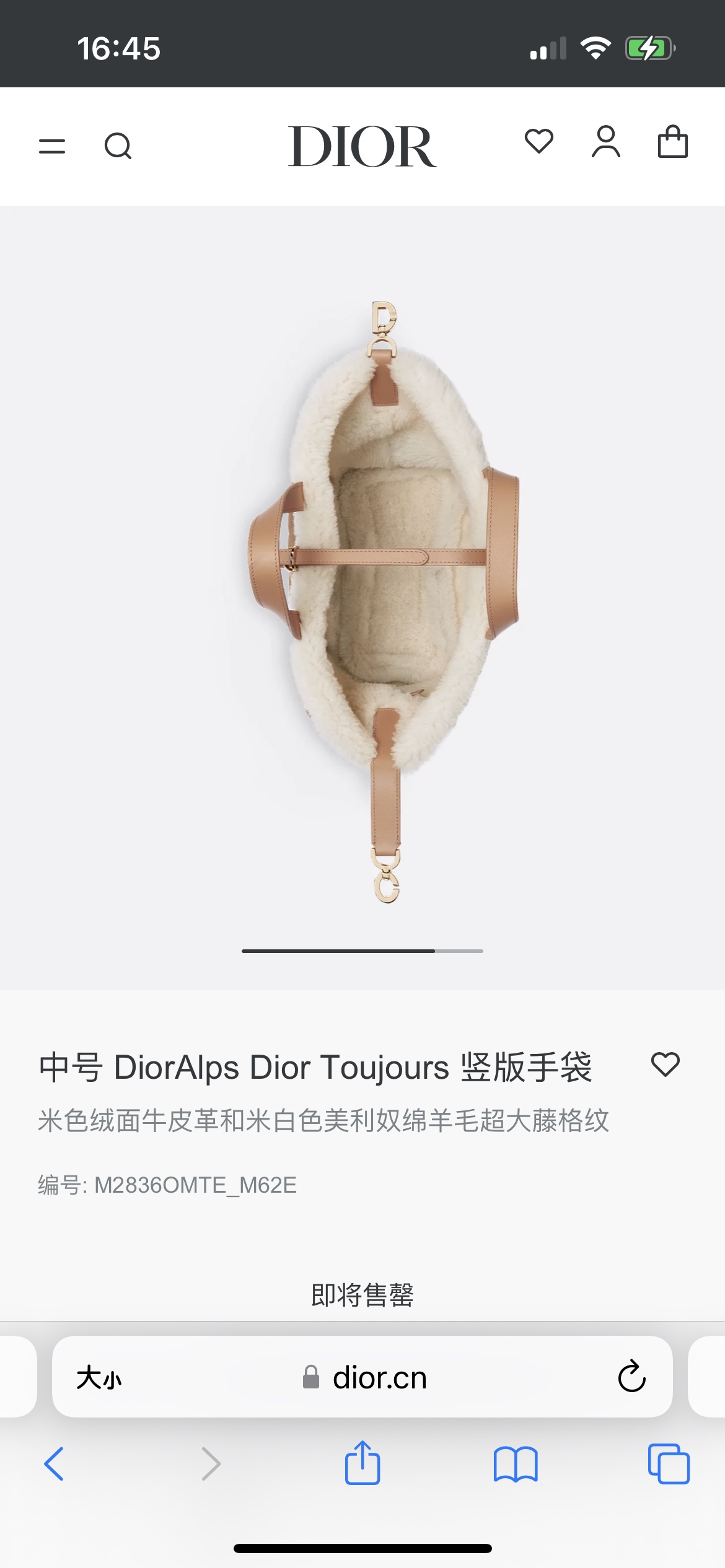Image resolution: width=725 pixels, height=1568 pixels.
Task: Open the search icon
Action: [x=118, y=146]
